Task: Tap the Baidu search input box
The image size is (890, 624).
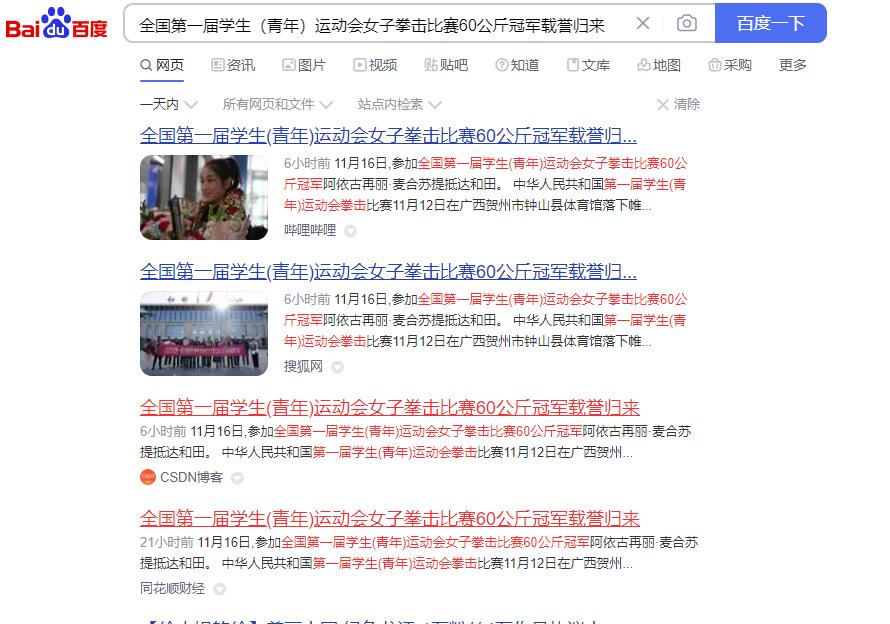Action: point(380,24)
